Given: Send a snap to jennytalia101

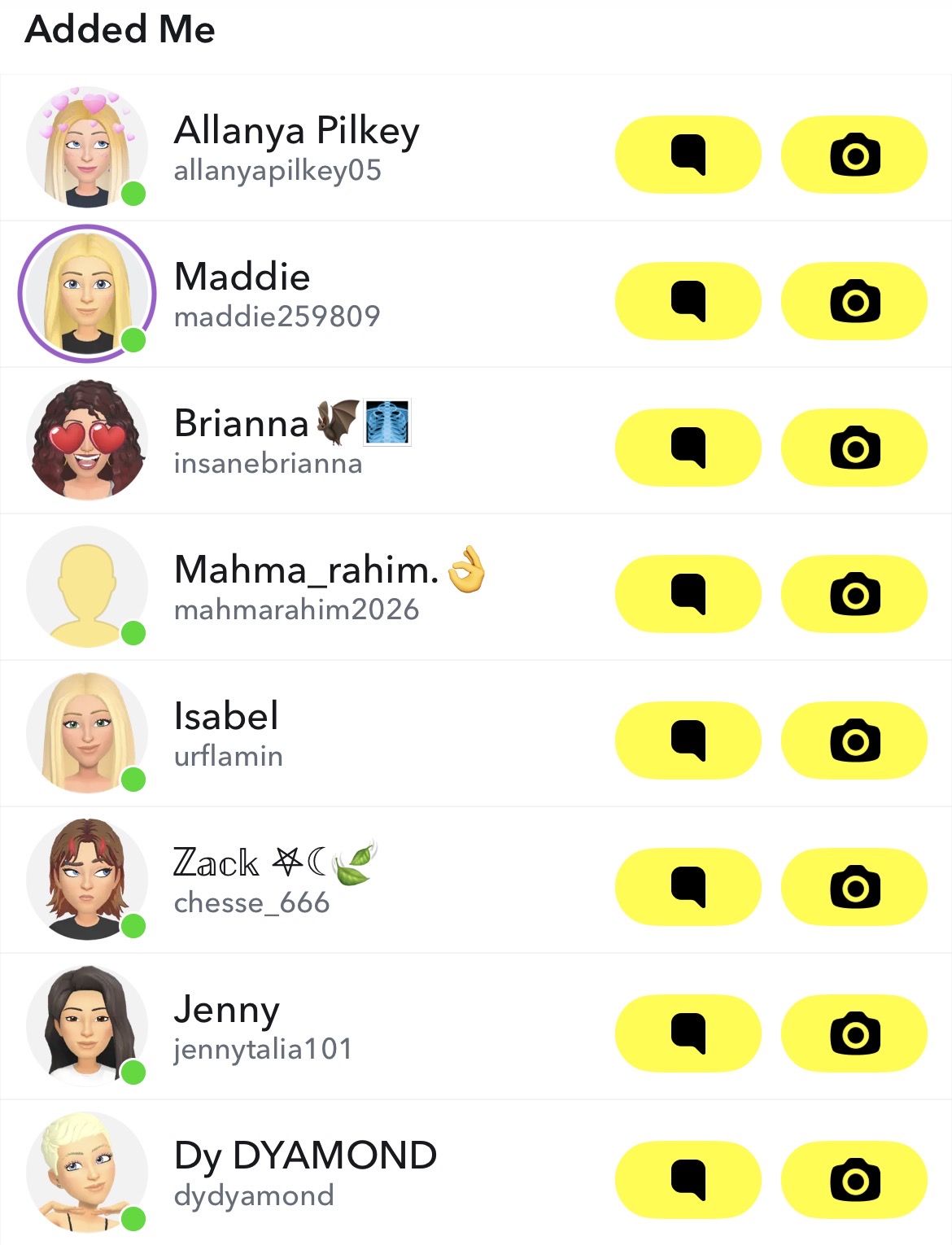Looking at the screenshot, I should click(854, 1033).
